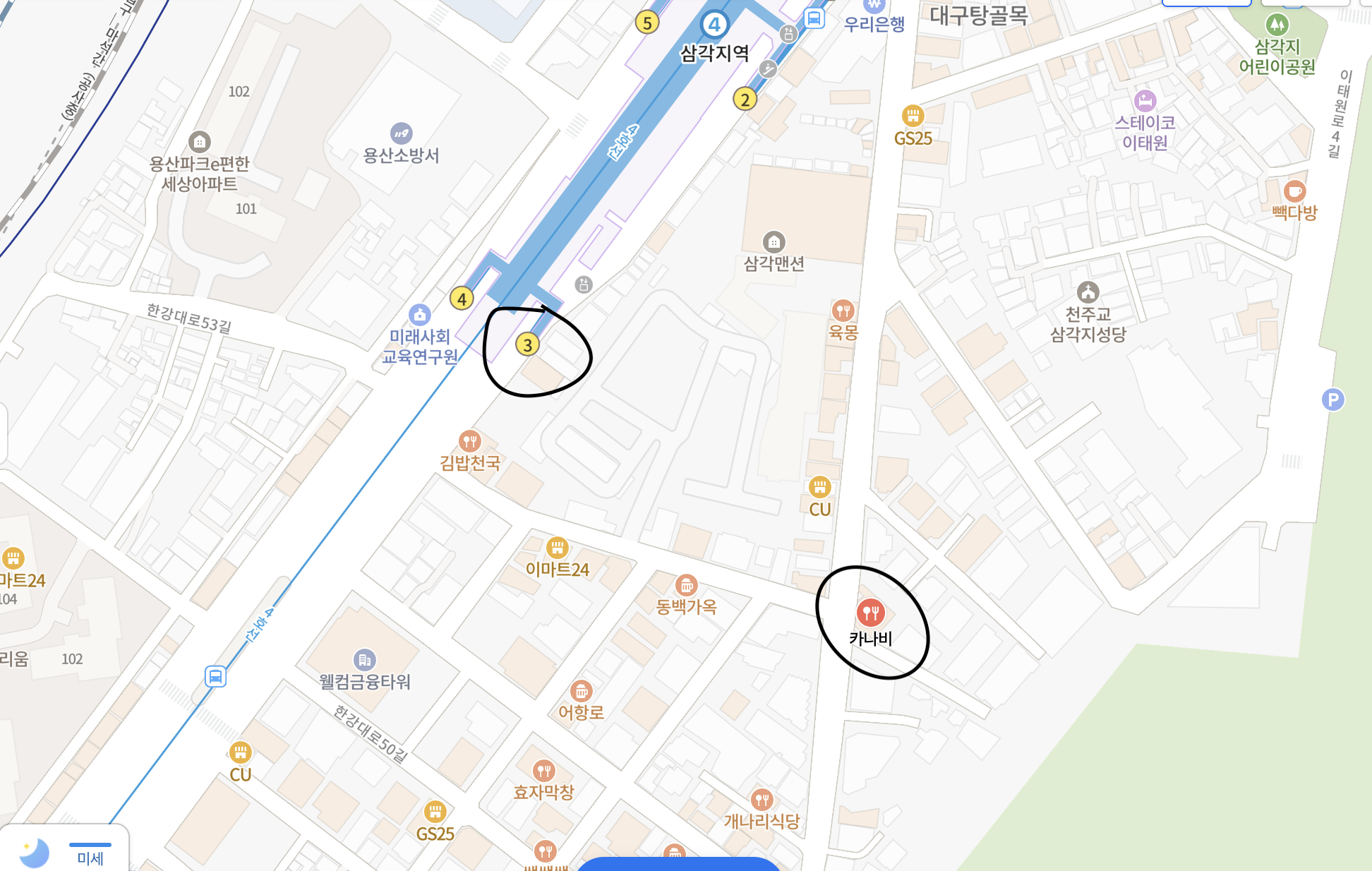View the 효자막창 restaurant
Screen dimensions: 1372x871
point(543,770)
